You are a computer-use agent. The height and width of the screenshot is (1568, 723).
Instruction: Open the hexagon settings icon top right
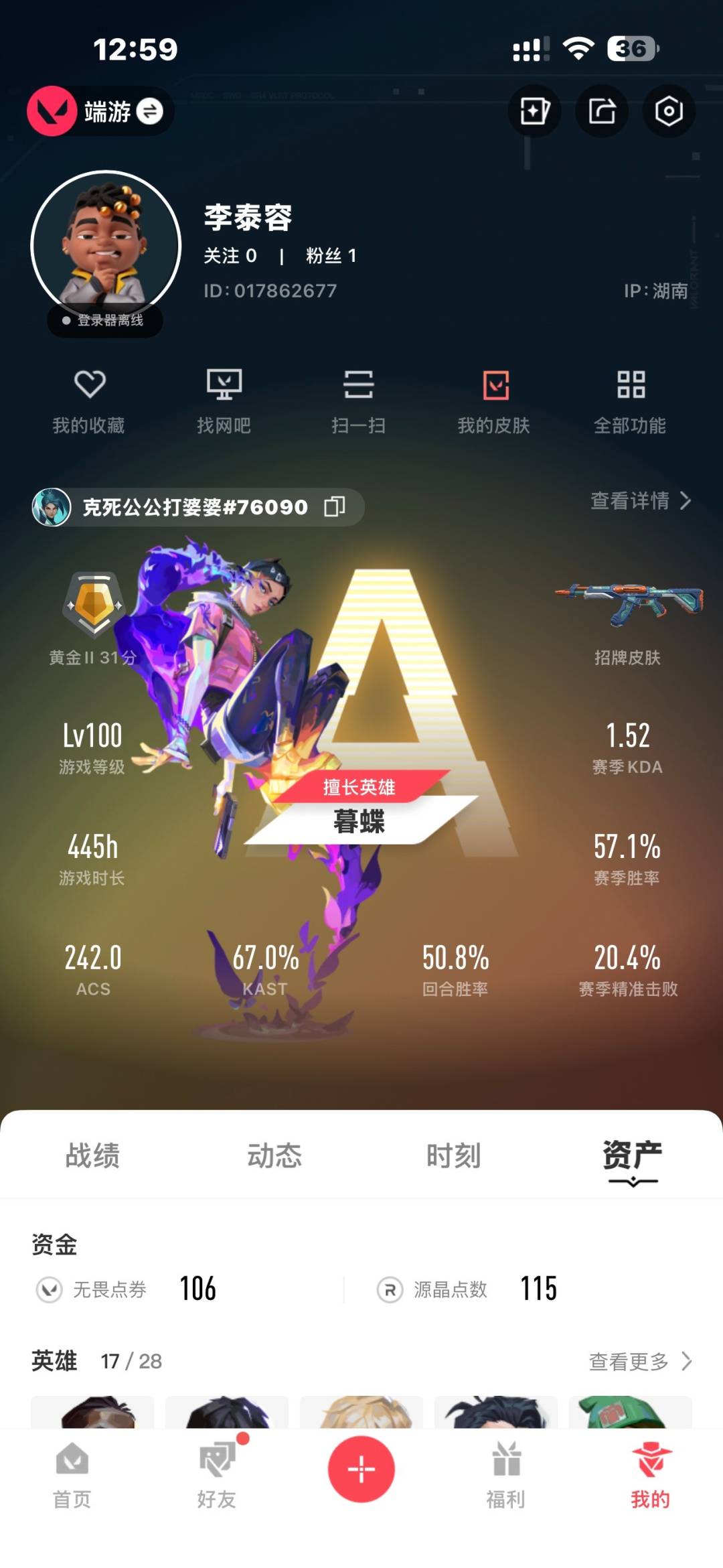click(x=668, y=112)
